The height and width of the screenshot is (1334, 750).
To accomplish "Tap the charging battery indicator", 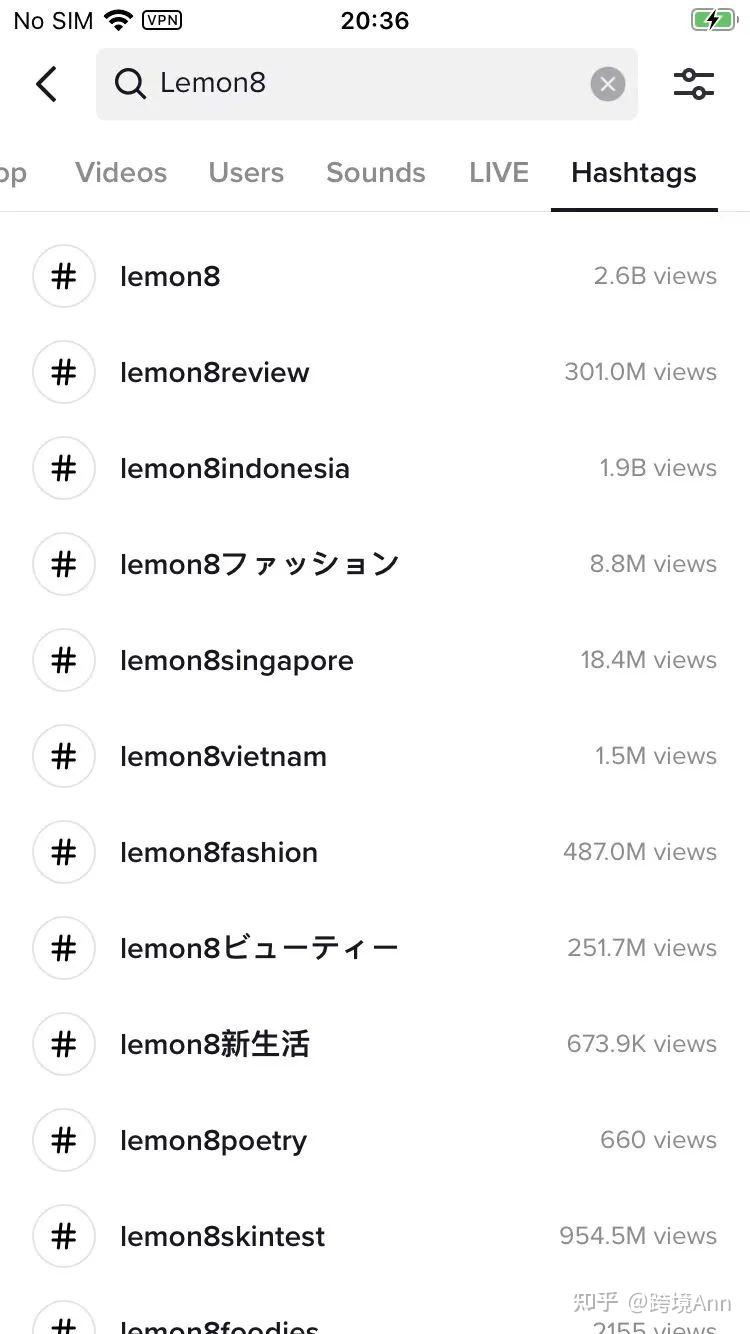I will tap(713, 18).
